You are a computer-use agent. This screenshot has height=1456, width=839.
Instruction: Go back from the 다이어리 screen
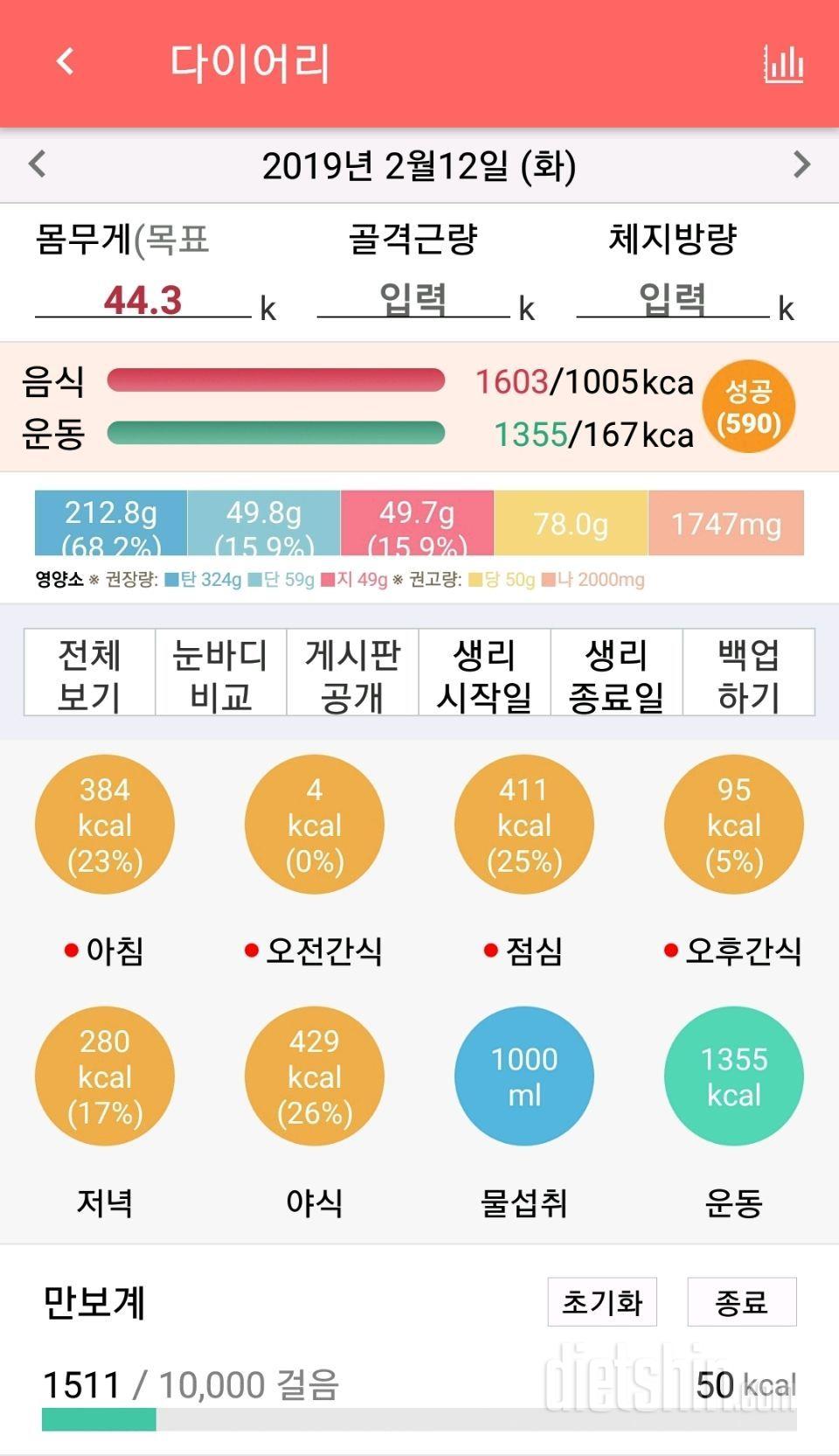click(x=66, y=62)
